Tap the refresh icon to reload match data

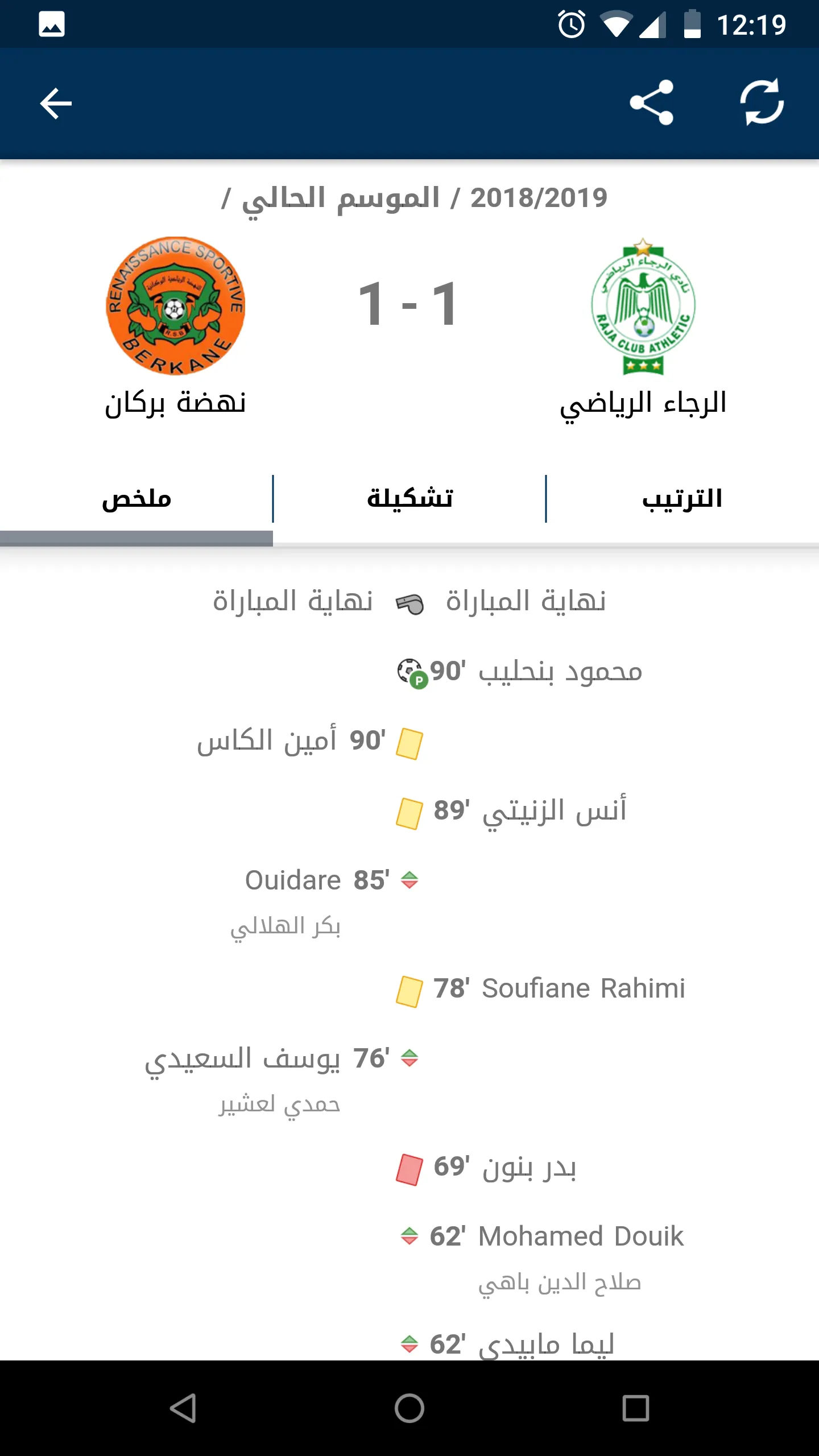click(x=762, y=104)
